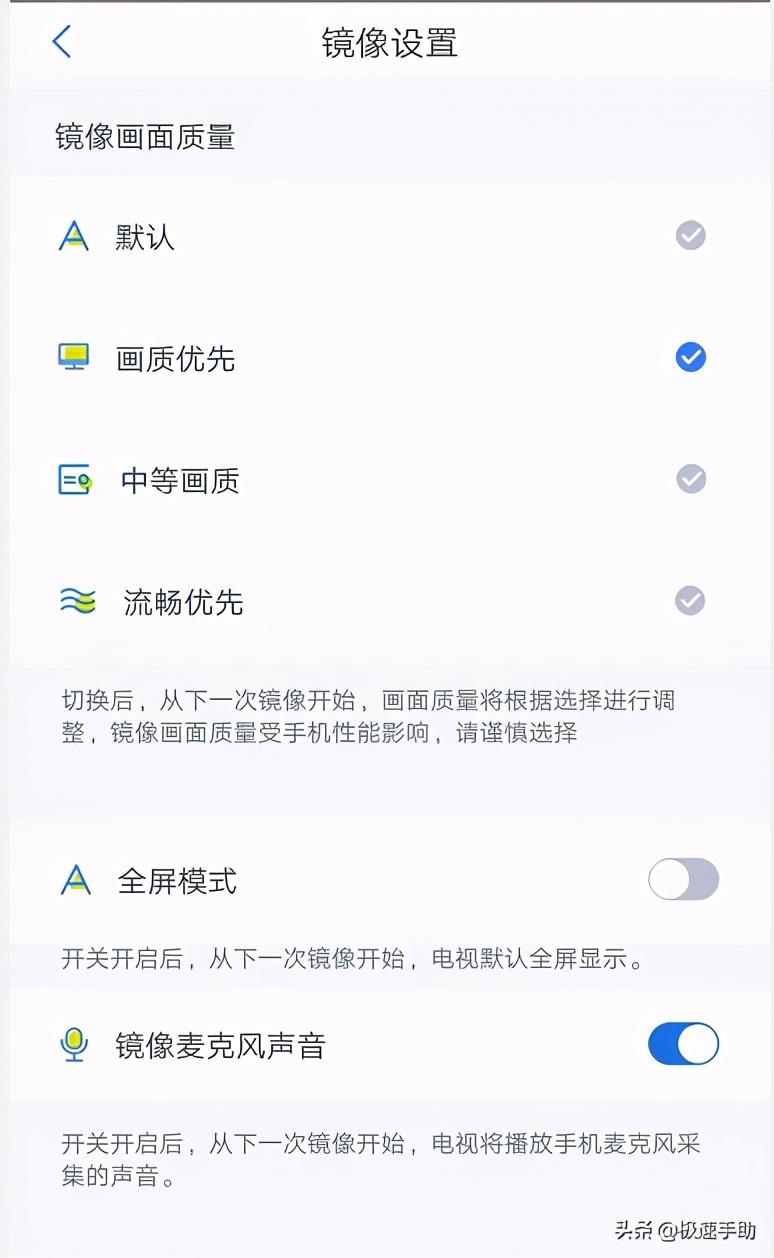774x1258 pixels.
Task: Switch to 流畅优先 mode
Action: tap(690, 601)
